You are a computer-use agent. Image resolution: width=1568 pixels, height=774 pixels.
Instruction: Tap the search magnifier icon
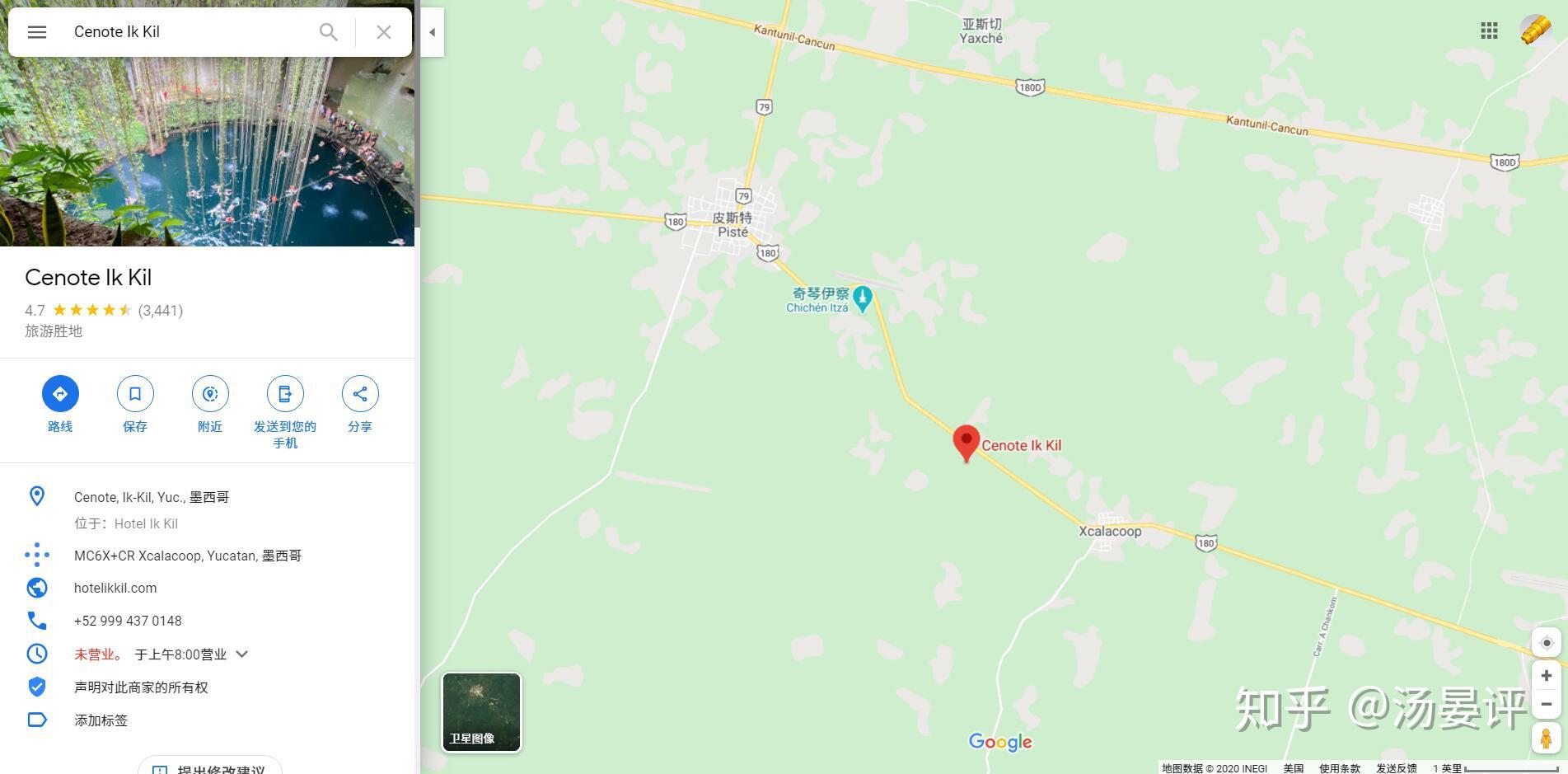tap(328, 32)
